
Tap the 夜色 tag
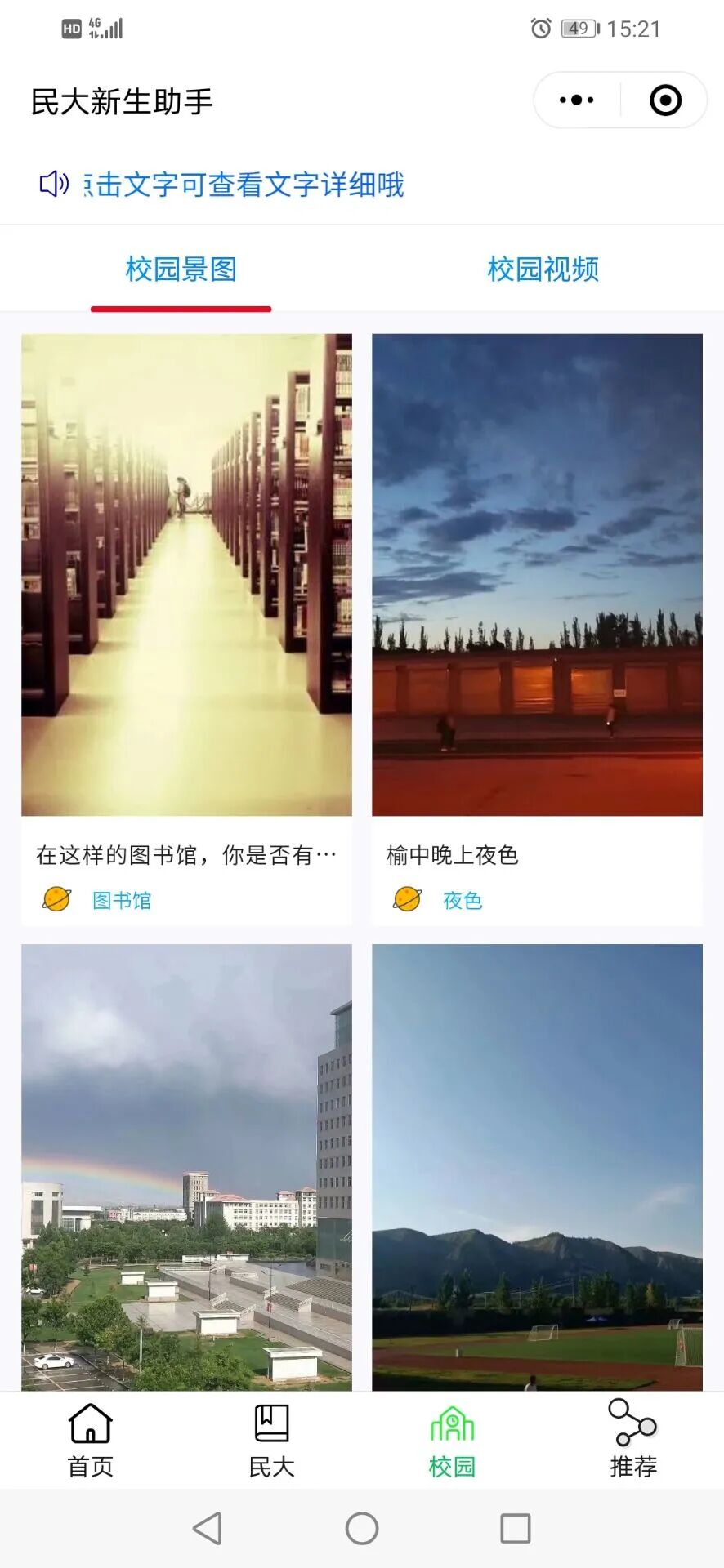tap(462, 900)
